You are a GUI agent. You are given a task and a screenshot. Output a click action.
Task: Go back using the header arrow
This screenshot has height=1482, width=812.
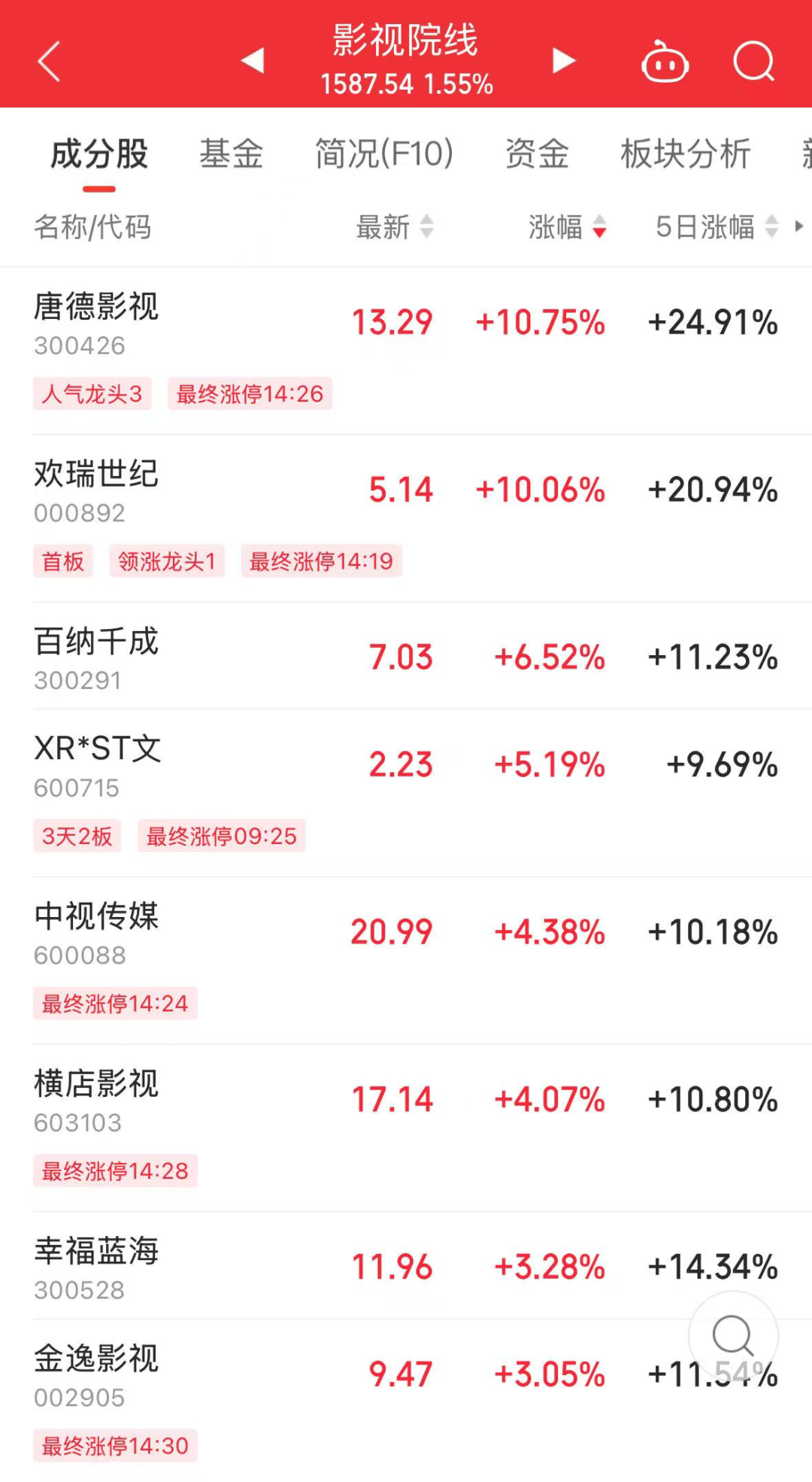50,62
